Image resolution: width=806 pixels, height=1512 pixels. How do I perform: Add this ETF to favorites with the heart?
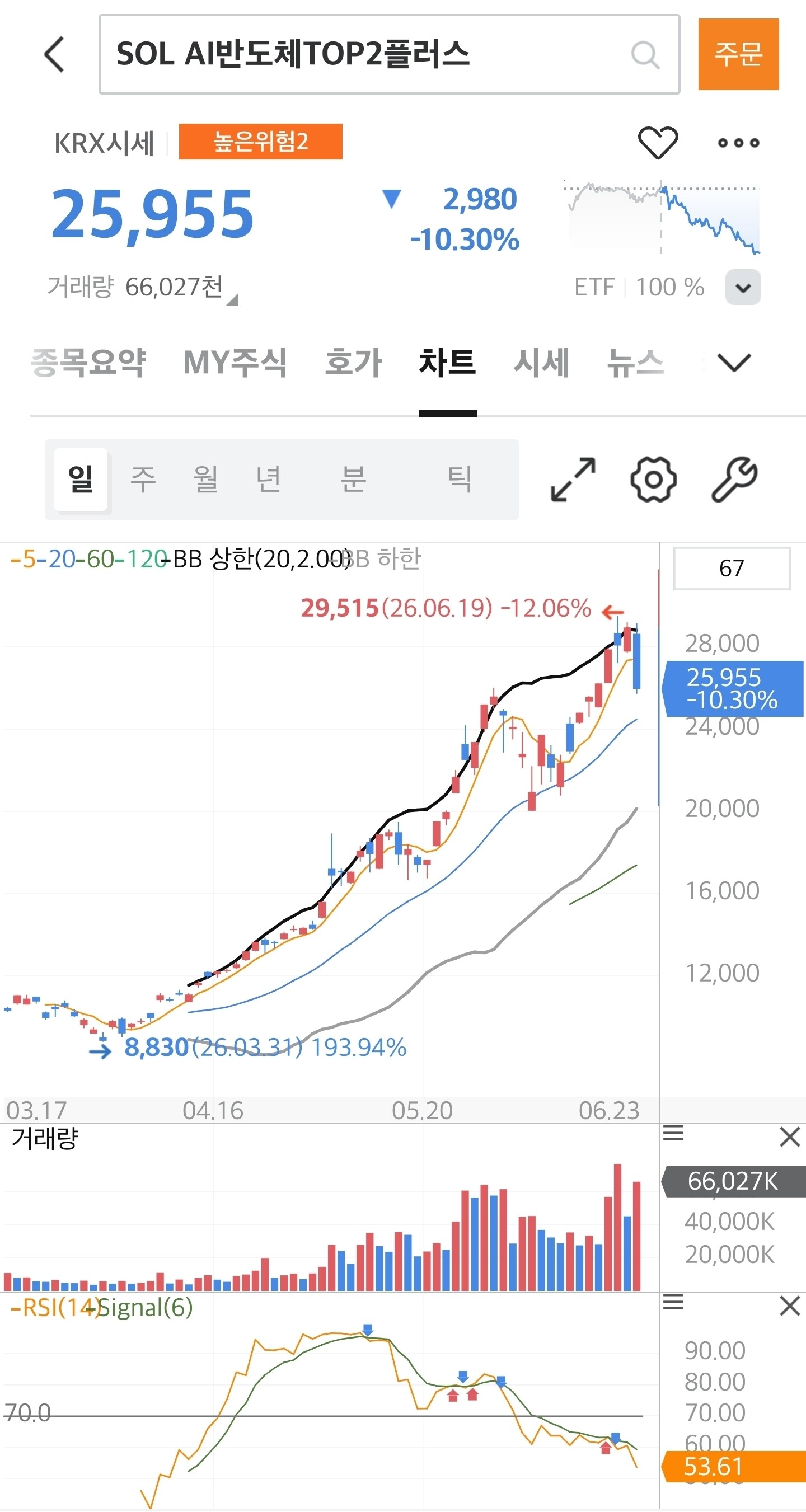click(x=658, y=142)
